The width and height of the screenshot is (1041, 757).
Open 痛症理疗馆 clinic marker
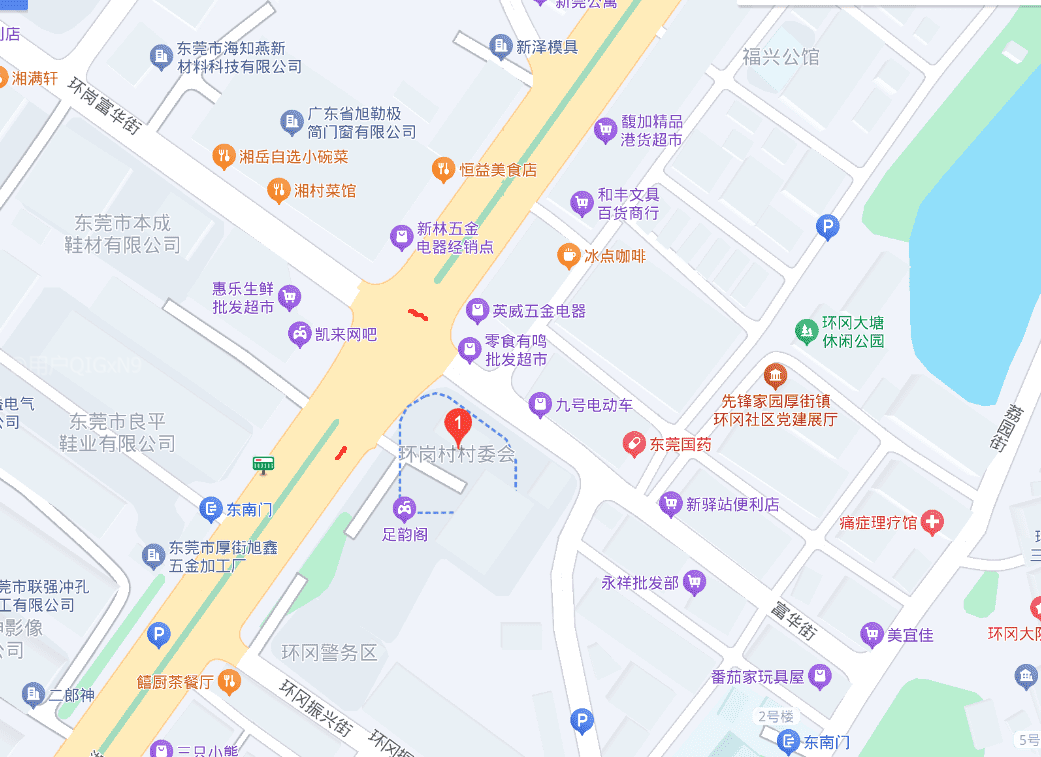[x=932, y=521]
